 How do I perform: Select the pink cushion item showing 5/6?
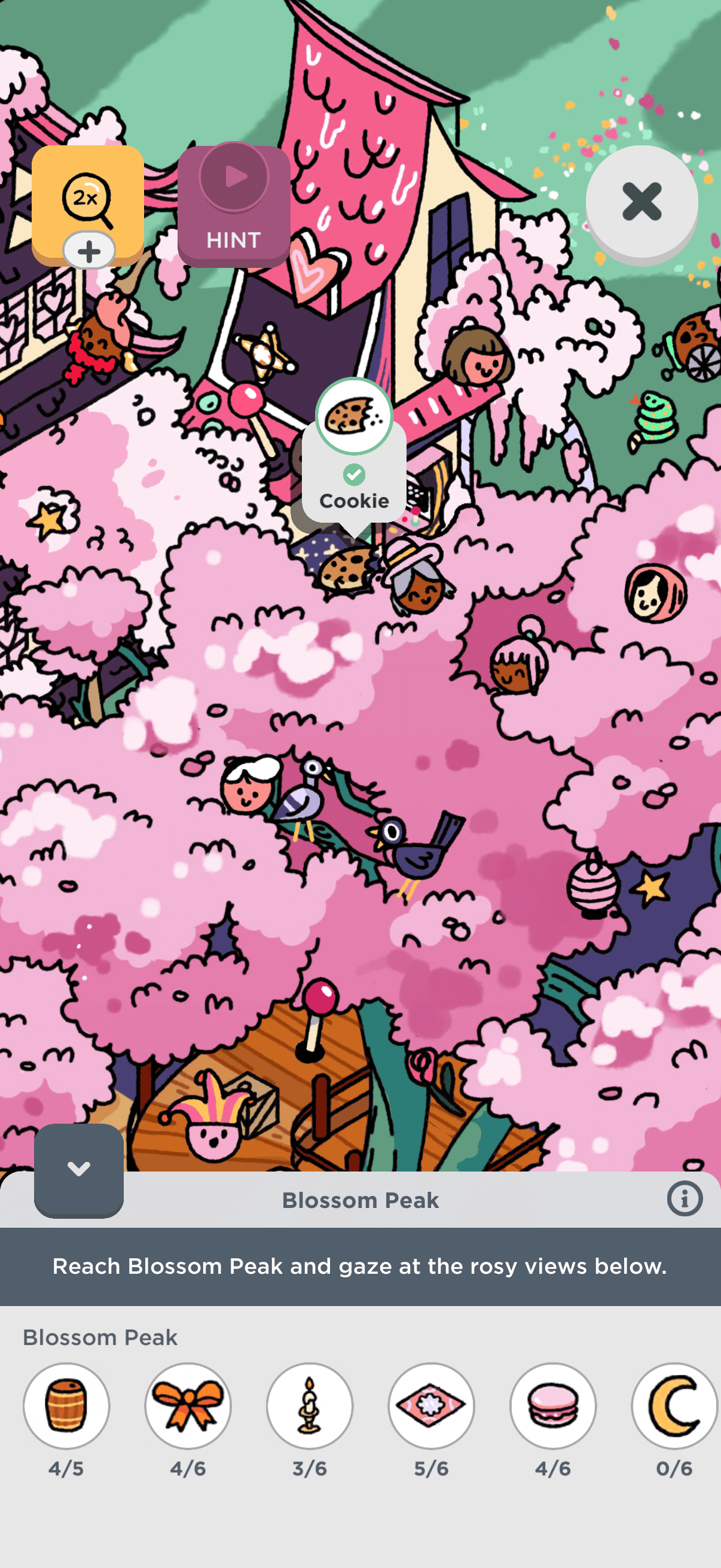coord(431,1405)
